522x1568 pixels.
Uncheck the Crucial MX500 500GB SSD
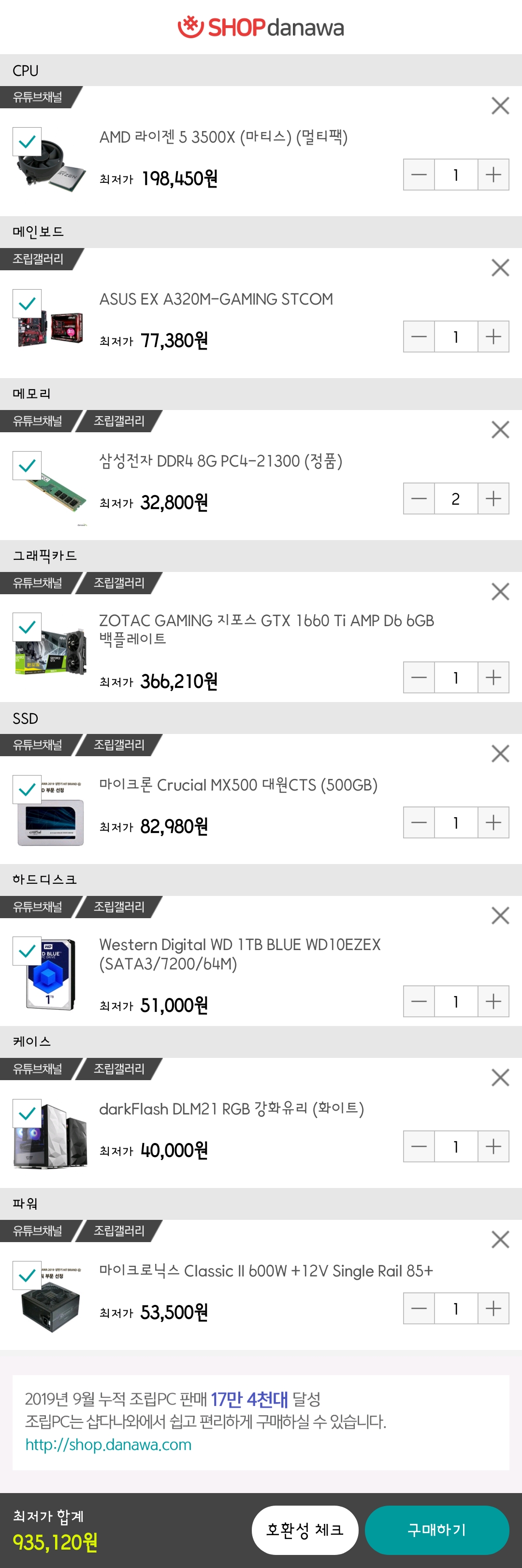pos(27,790)
